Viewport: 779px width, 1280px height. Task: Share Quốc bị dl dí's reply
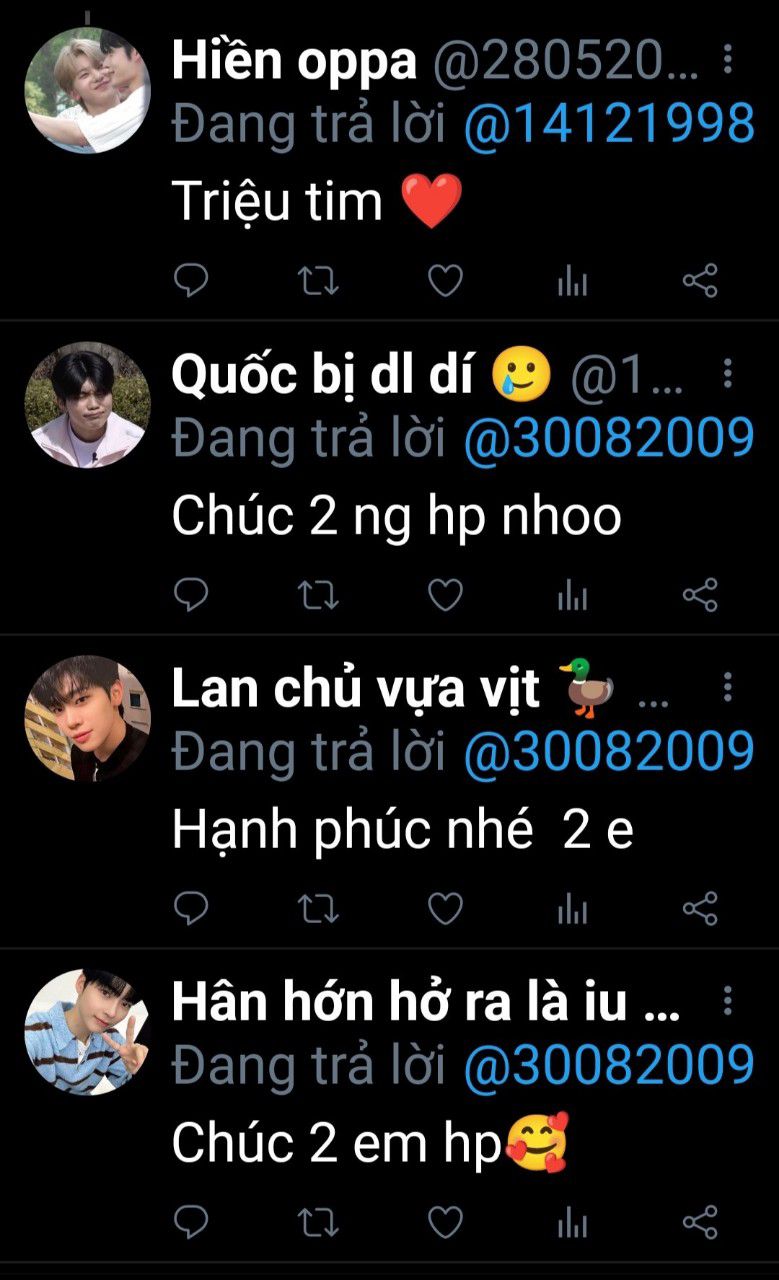tap(700, 596)
